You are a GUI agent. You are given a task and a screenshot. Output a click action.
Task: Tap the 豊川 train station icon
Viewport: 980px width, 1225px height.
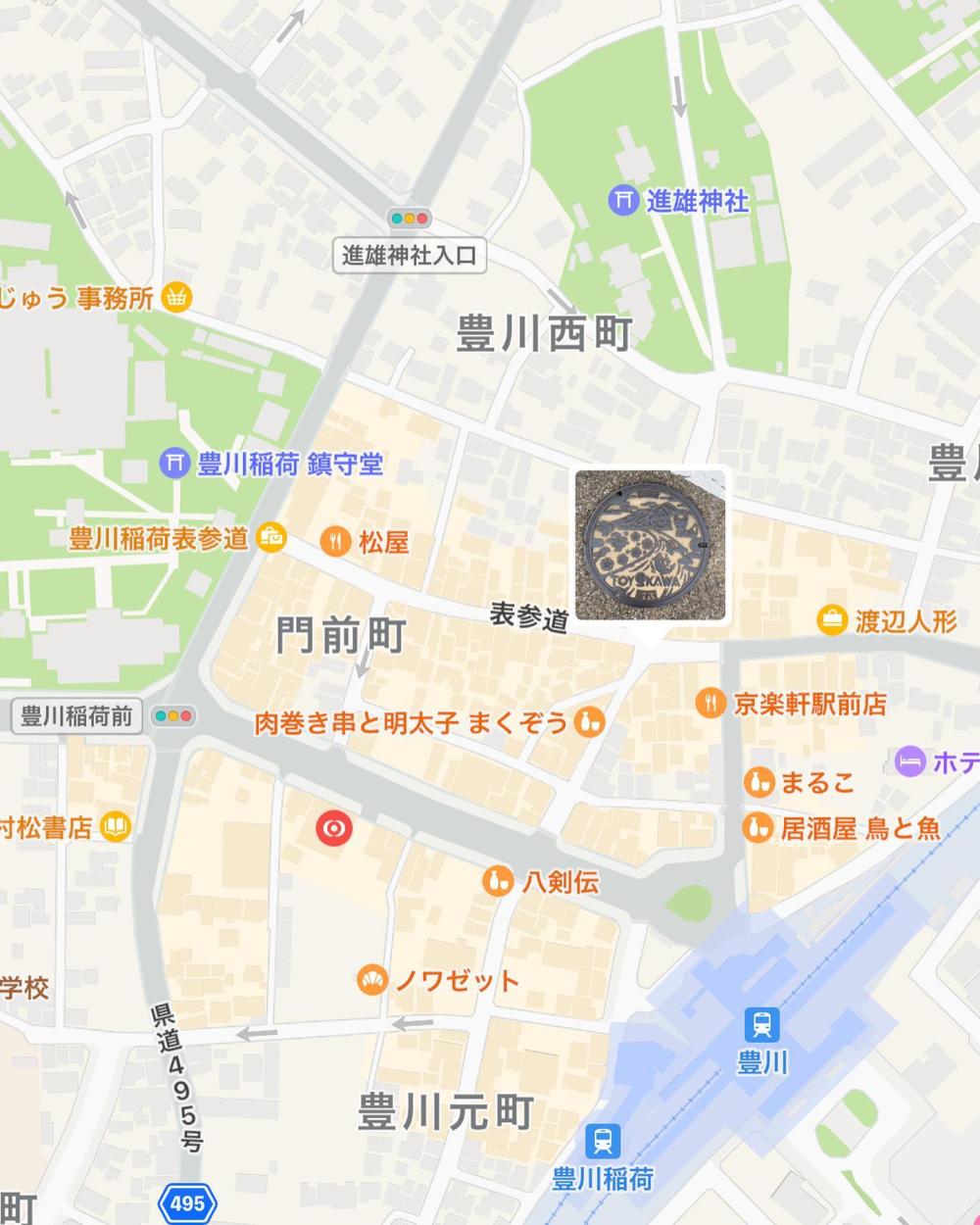click(x=760, y=1026)
